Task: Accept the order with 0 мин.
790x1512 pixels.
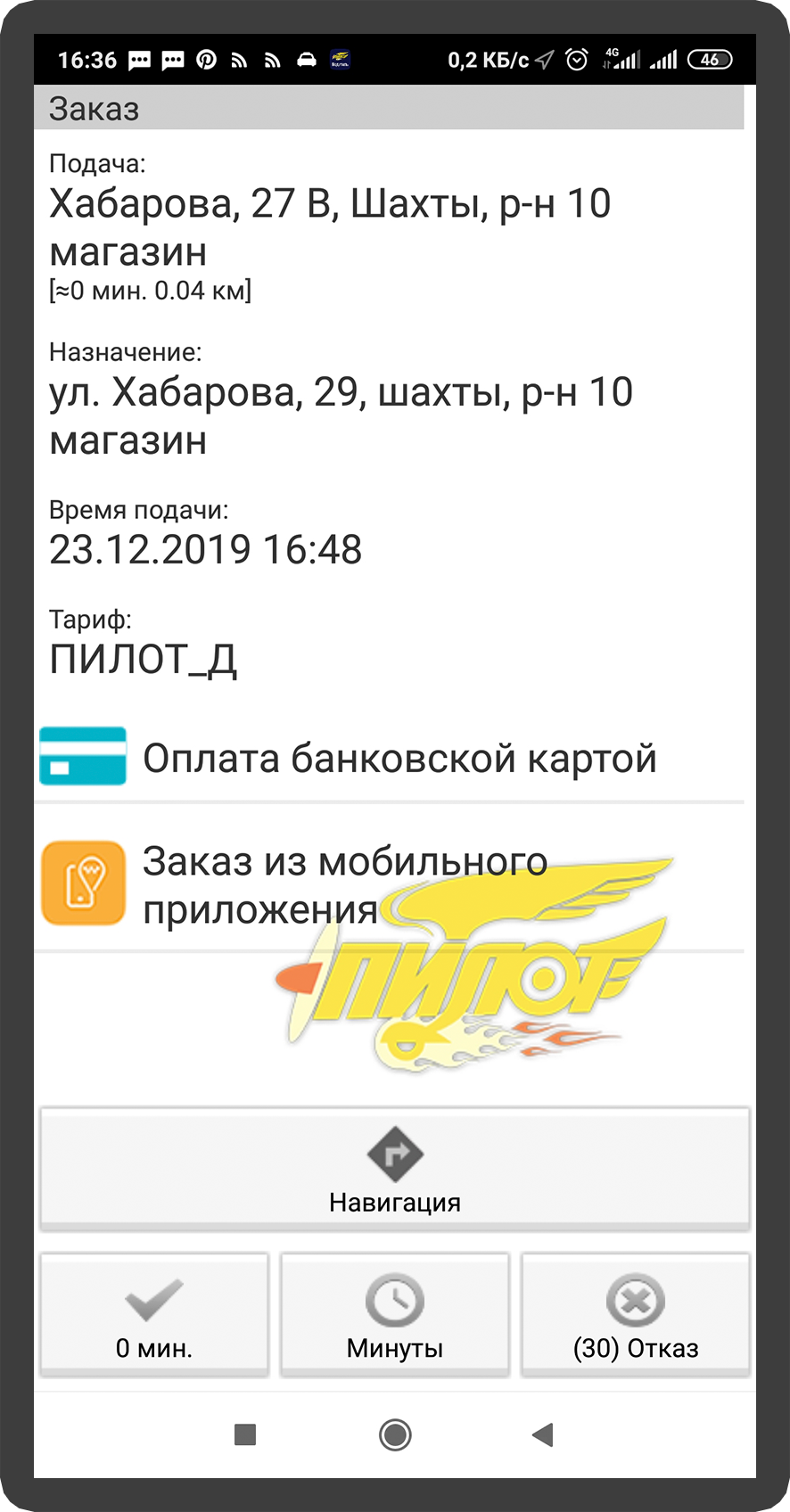Action: pos(154,1315)
